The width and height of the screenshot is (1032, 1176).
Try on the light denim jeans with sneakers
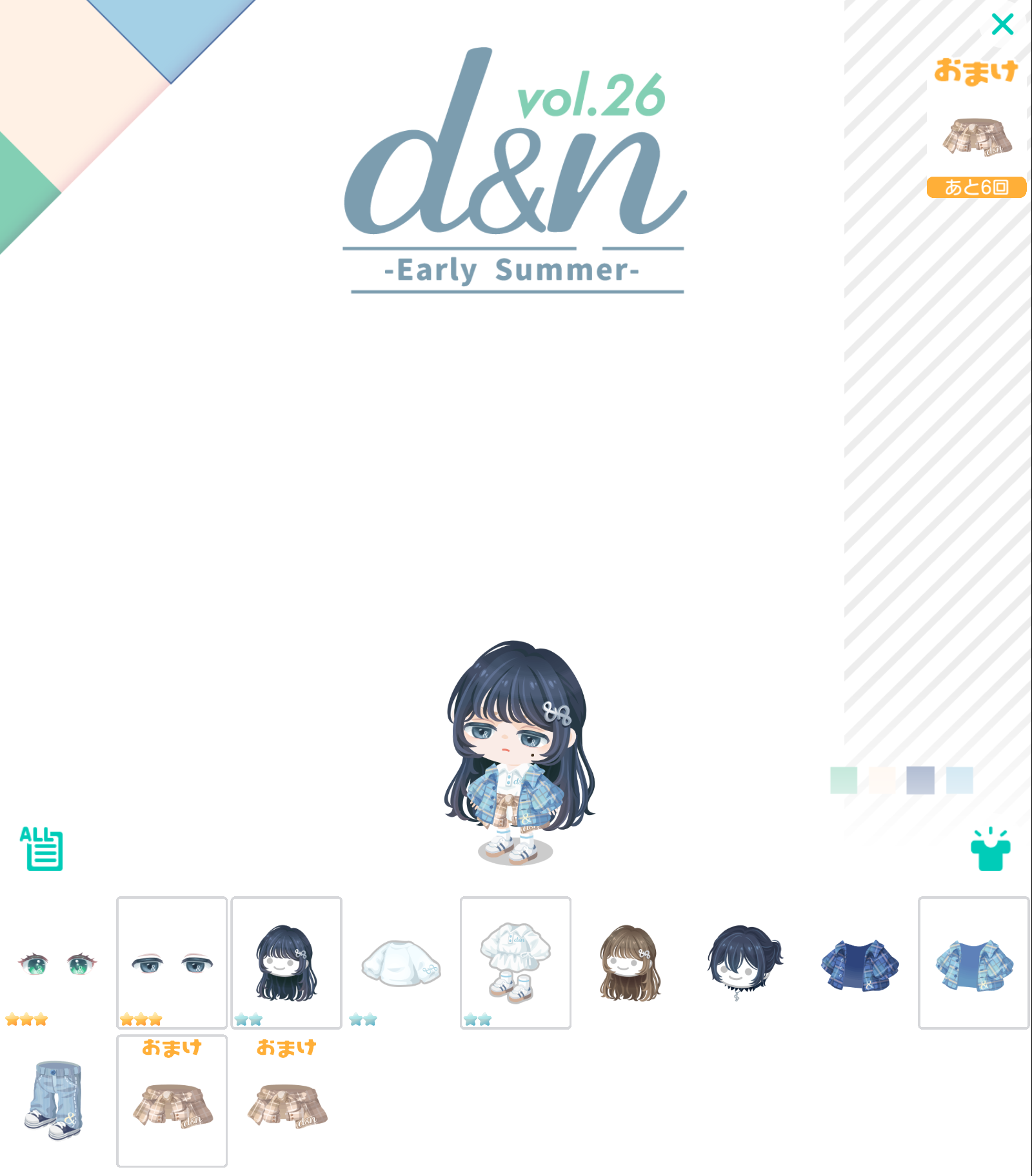coord(57,1101)
